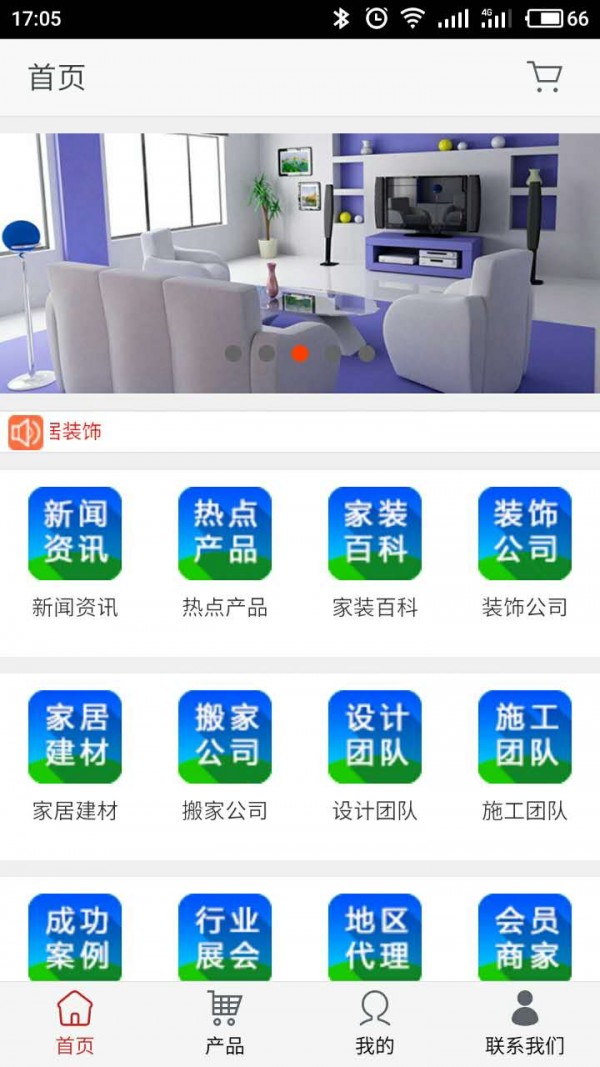This screenshot has width=600, height=1067.
Task: Open the living room banner image
Action: click(300, 262)
